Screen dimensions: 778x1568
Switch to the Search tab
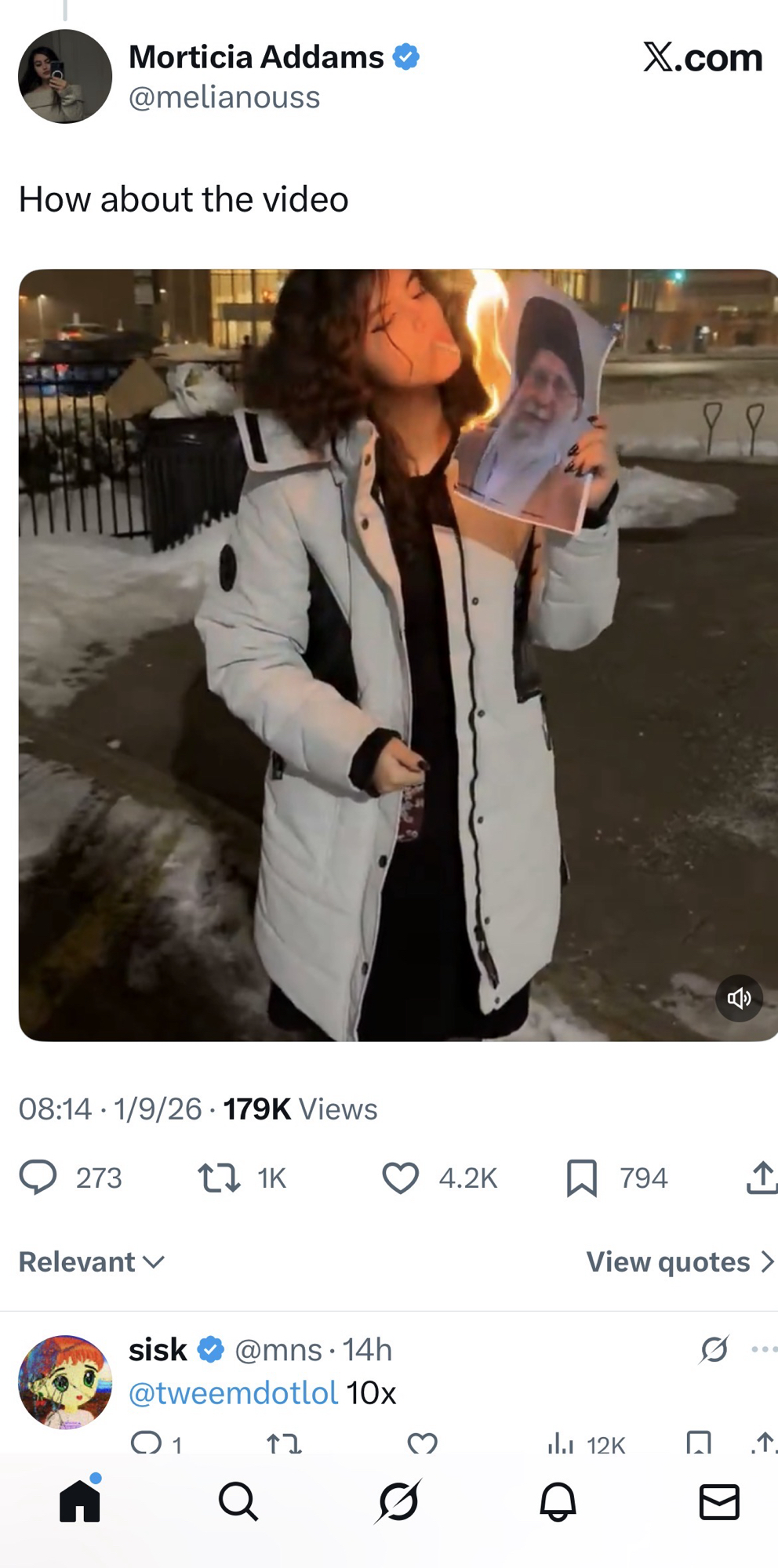[238, 1502]
